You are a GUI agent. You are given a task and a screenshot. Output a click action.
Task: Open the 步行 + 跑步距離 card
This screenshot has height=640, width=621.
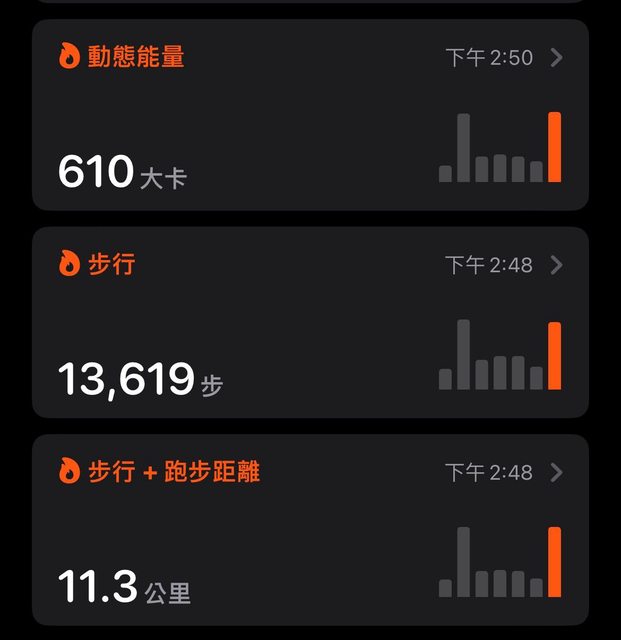click(x=310, y=530)
